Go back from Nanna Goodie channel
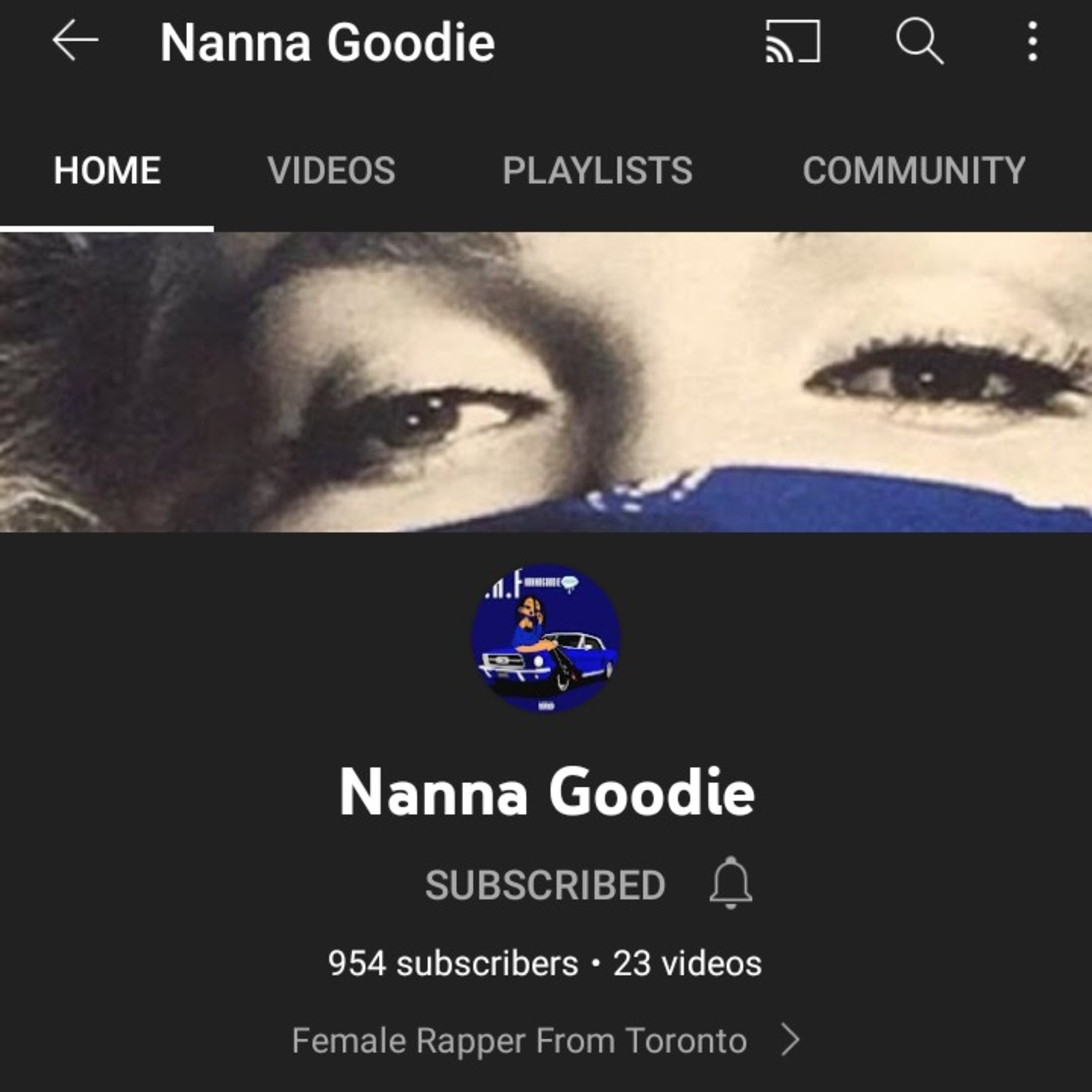1092x1092 pixels. click(x=75, y=41)
